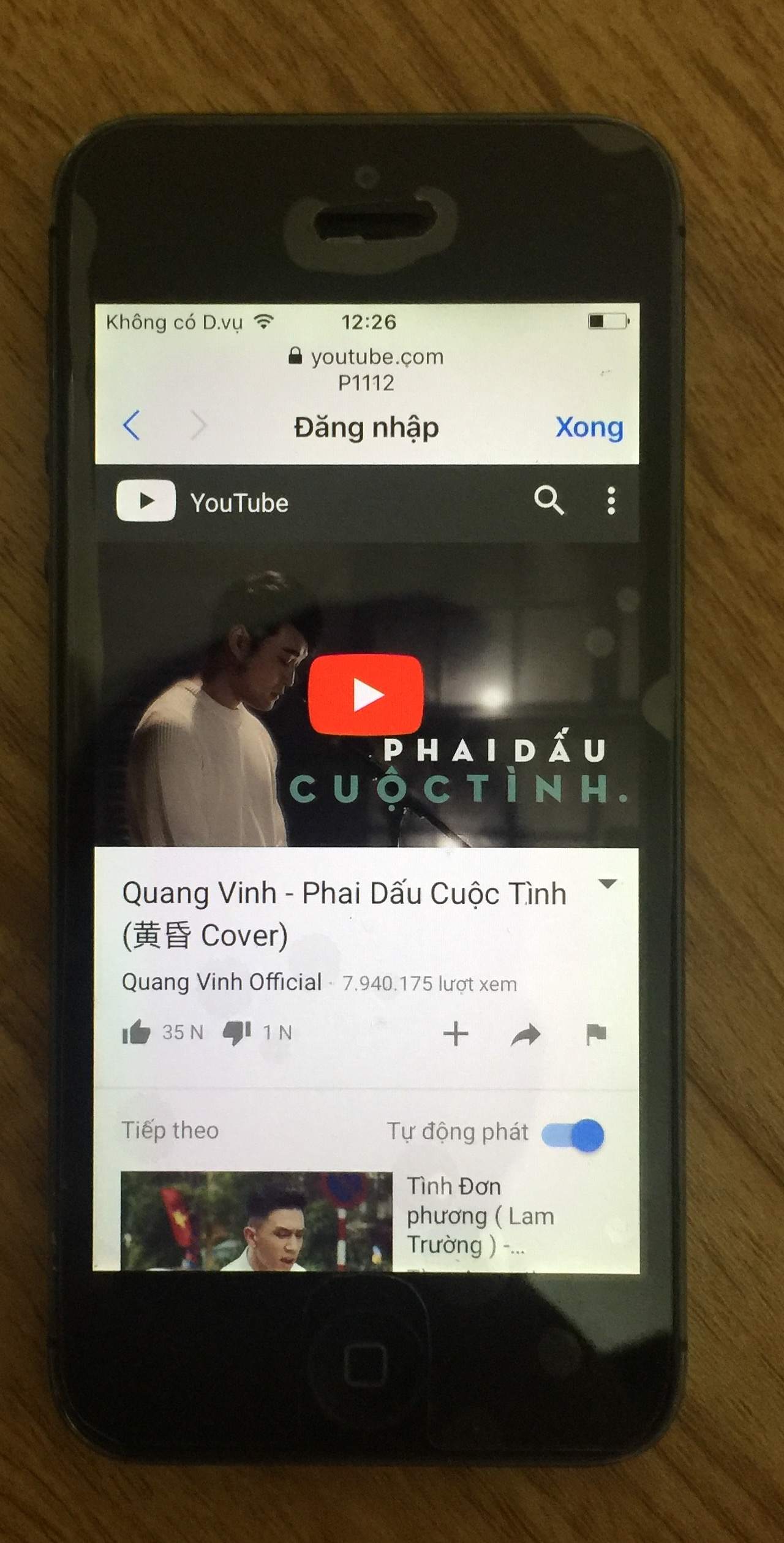Viewport: 784px width, 1543px height.
Task: Open the three-dot overflow menu
Action: (x=611, y=501)
